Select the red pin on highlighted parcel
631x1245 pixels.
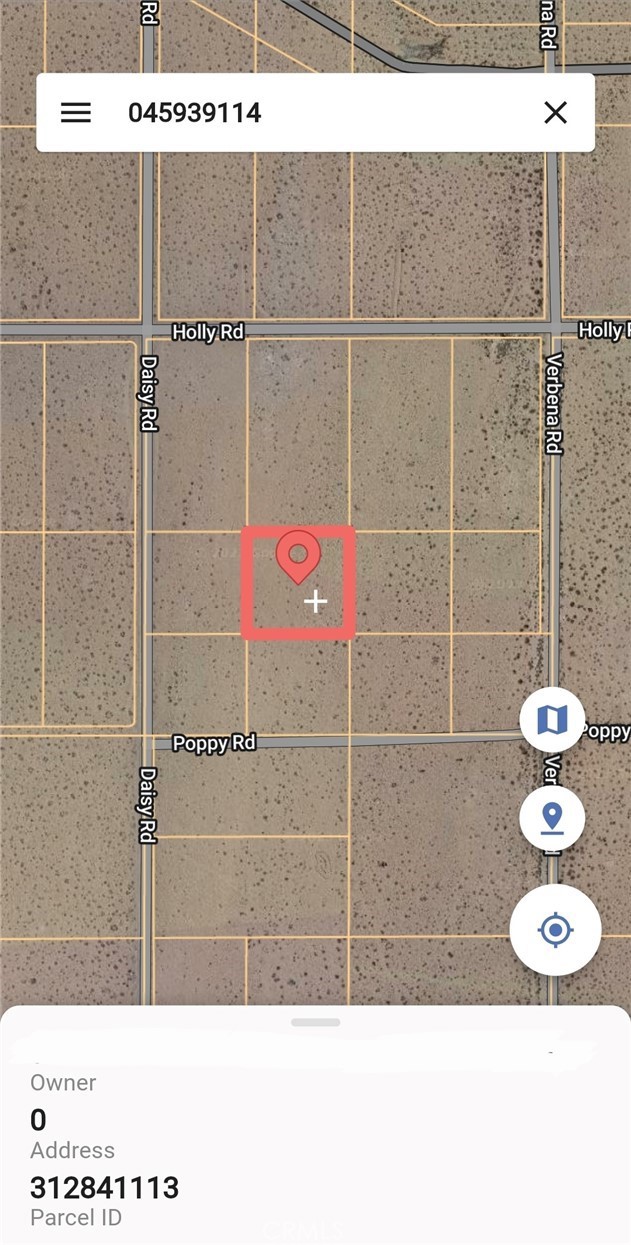point(297,556)
